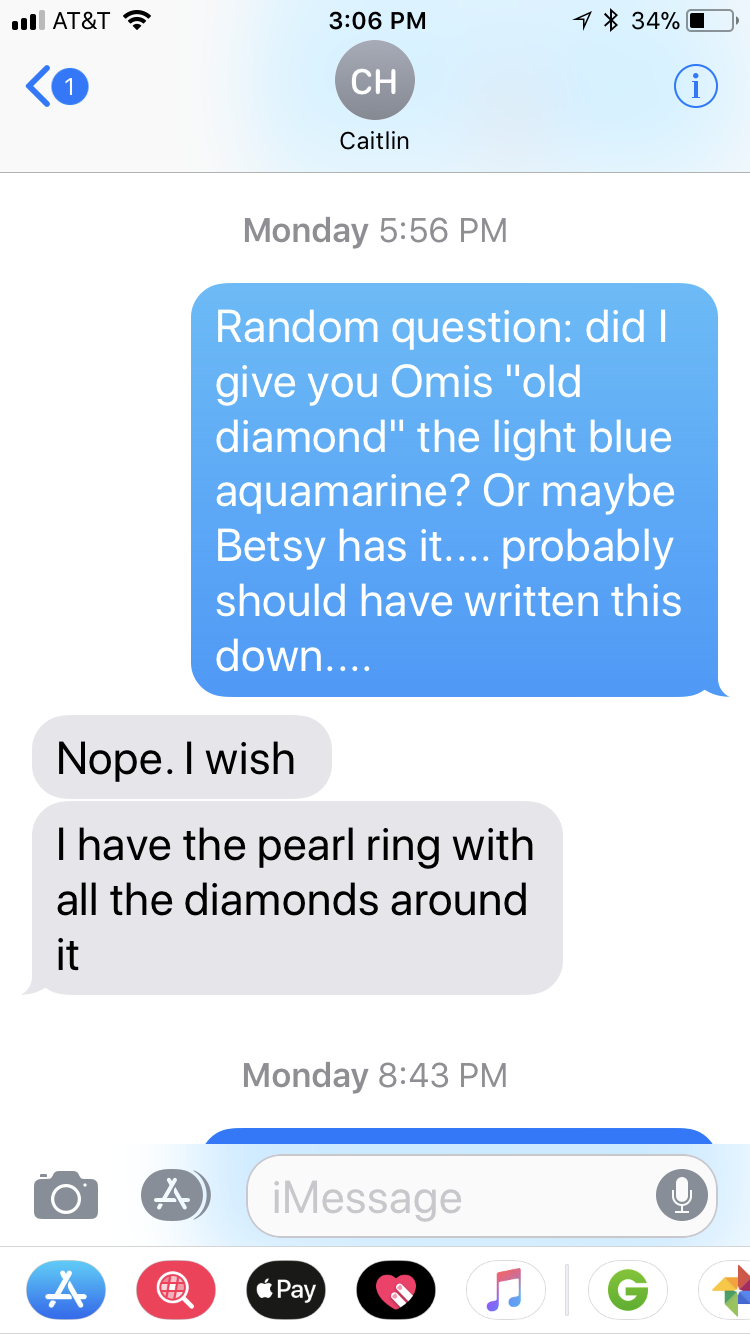Open the Digital Touch heart app
This screenshot has height=1334, width=750.
coord(395,1289)
